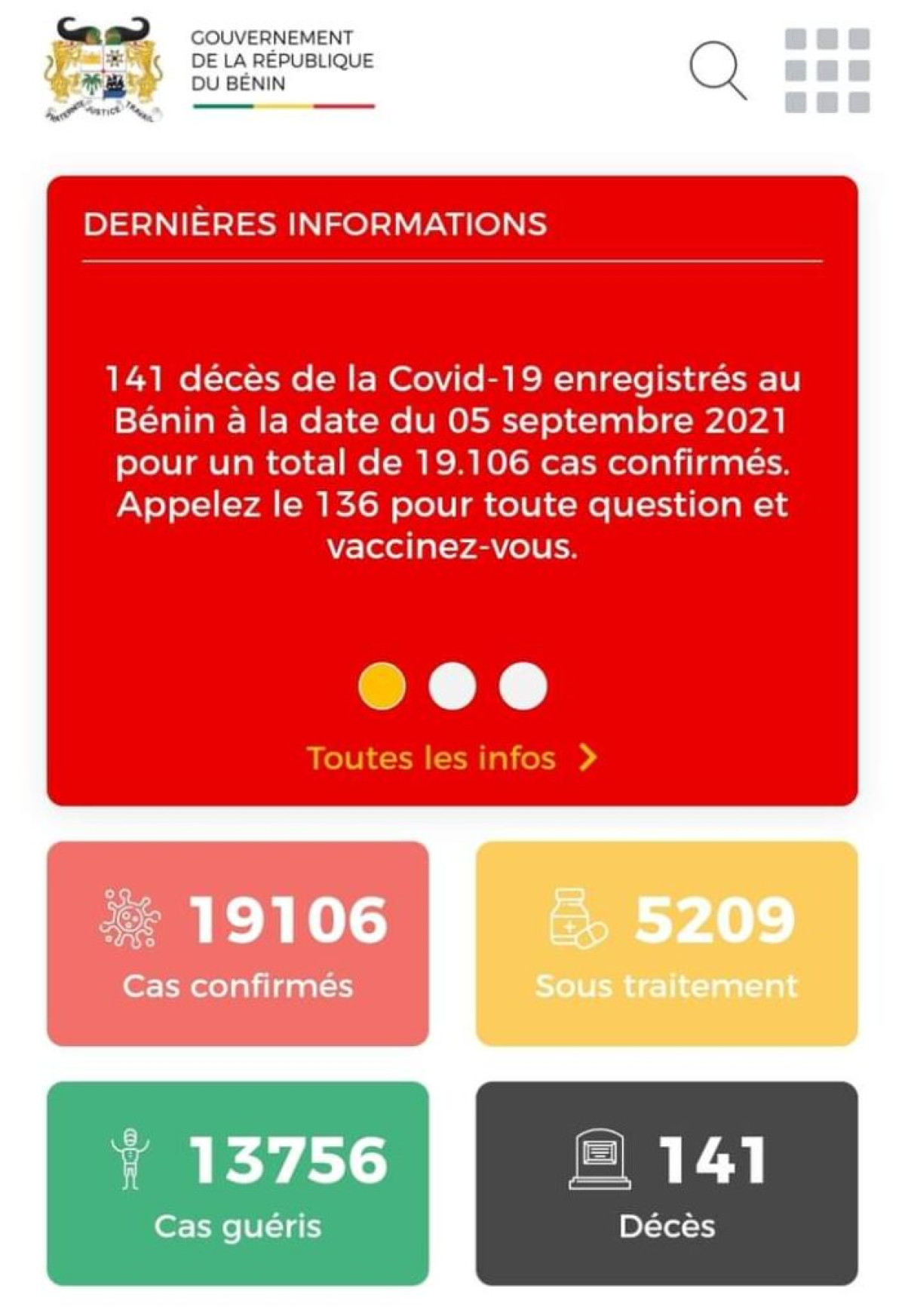Go to Benin government home via logo
This screenshot has width=905, height=1316.
(103, 71)
